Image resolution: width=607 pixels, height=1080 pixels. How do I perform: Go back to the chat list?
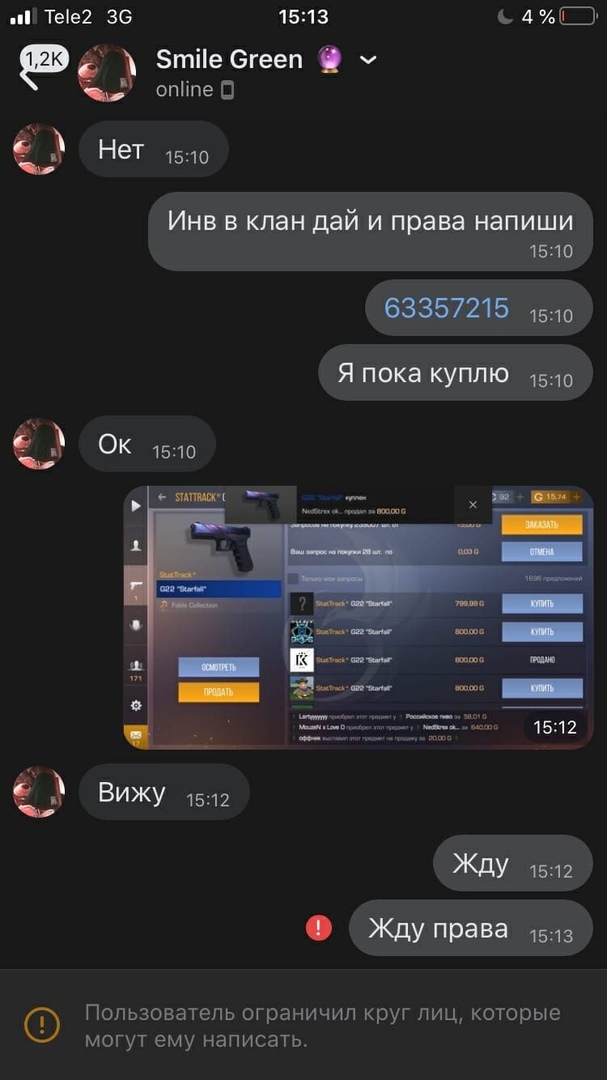[28, 72]
